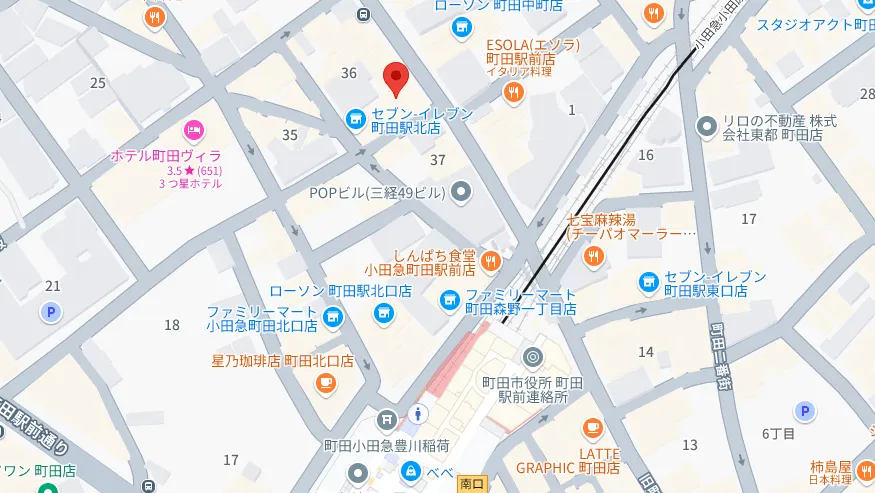Open LATTE GRAPHIC 町田店 cafe marker
Viewport: 875px width, 493px height.
(x=593, y=428)
